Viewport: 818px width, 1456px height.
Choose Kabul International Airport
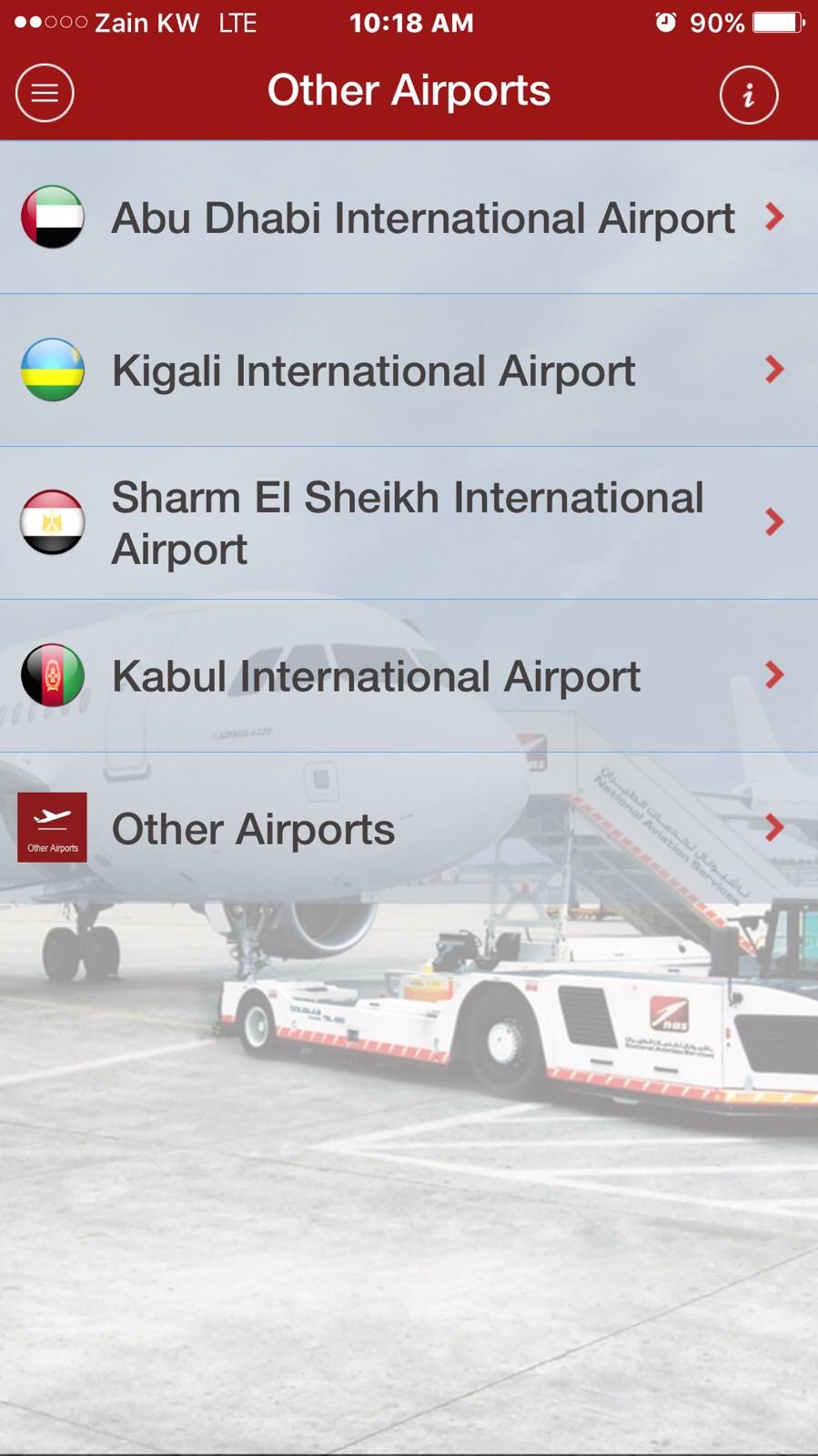coord(409,676)
